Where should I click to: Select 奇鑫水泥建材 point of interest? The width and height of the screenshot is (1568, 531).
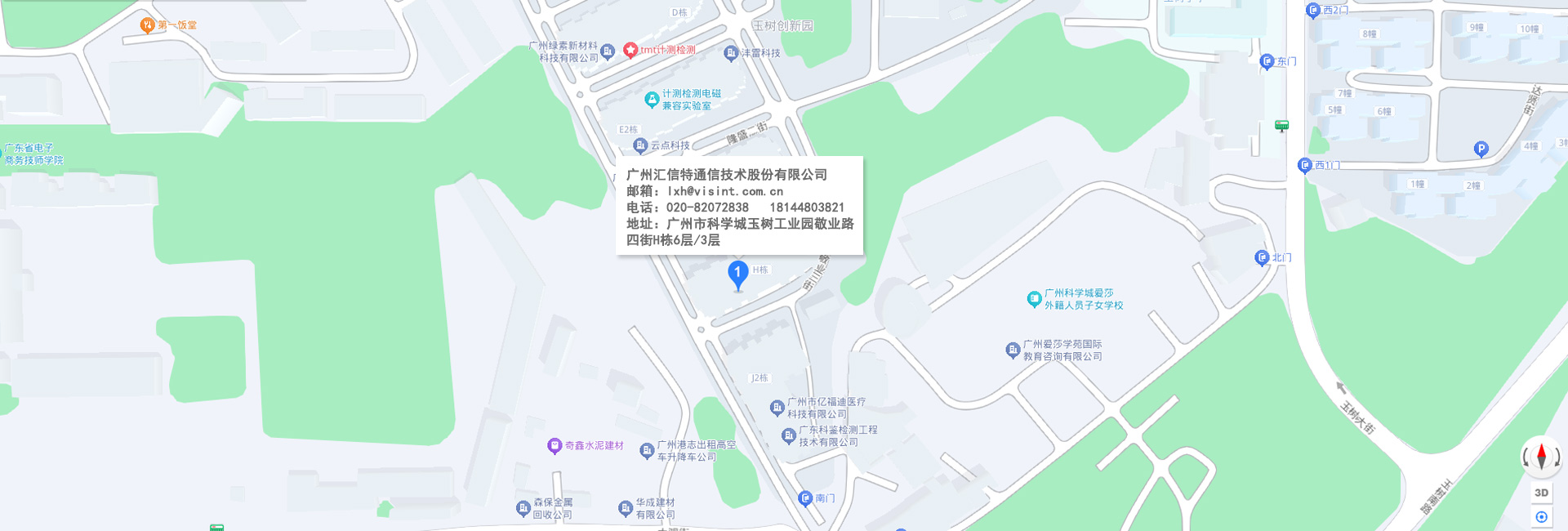pyautogui.click(x=555, y=446)
